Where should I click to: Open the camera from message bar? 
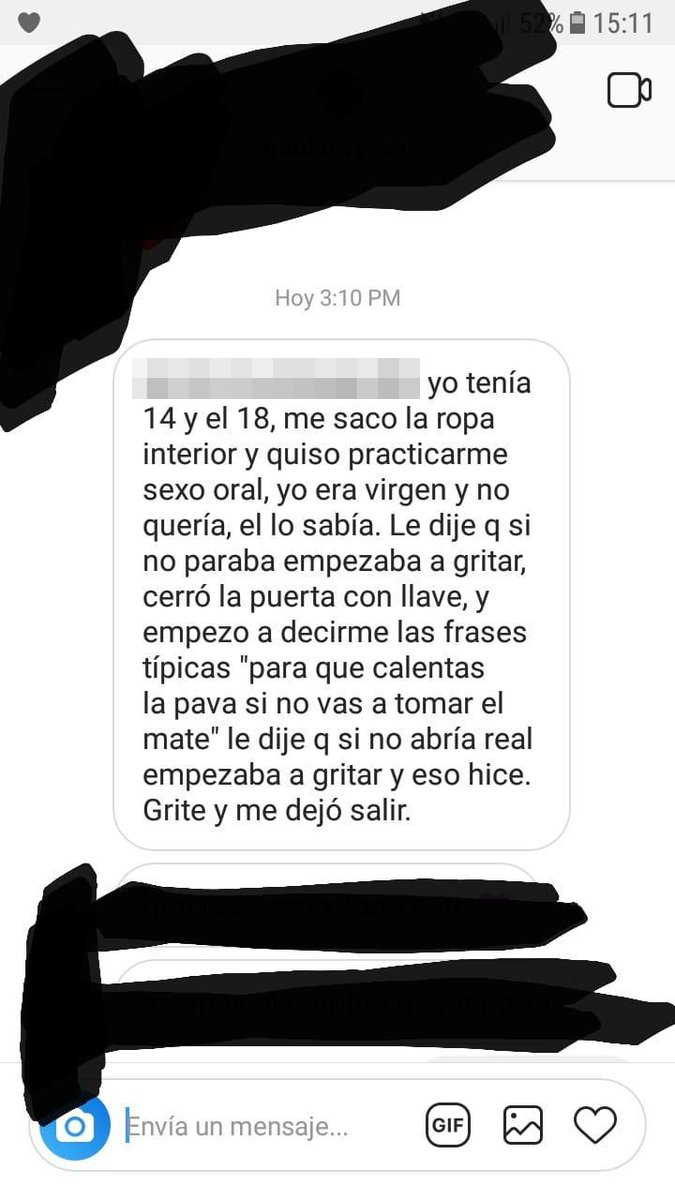point(73,1127)
